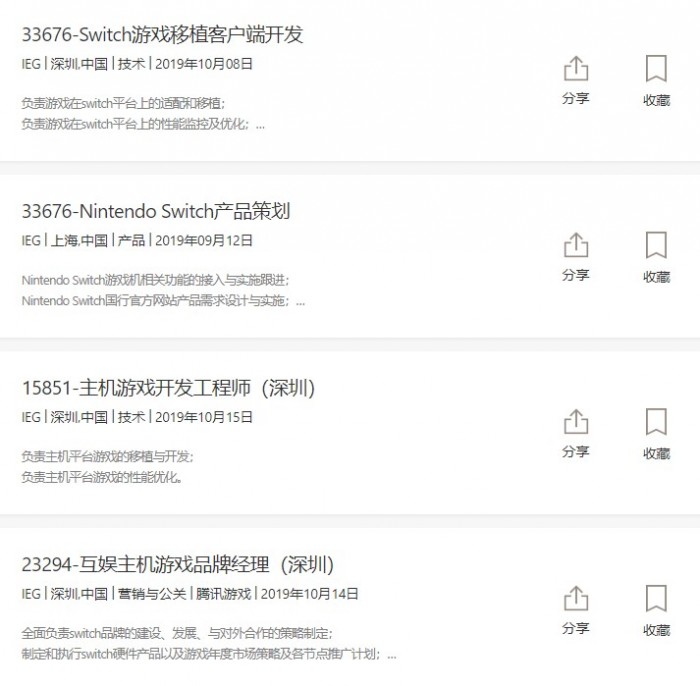Share the Nintendo Switch产品策划 job
700x686 pixels.
(576, 256)
